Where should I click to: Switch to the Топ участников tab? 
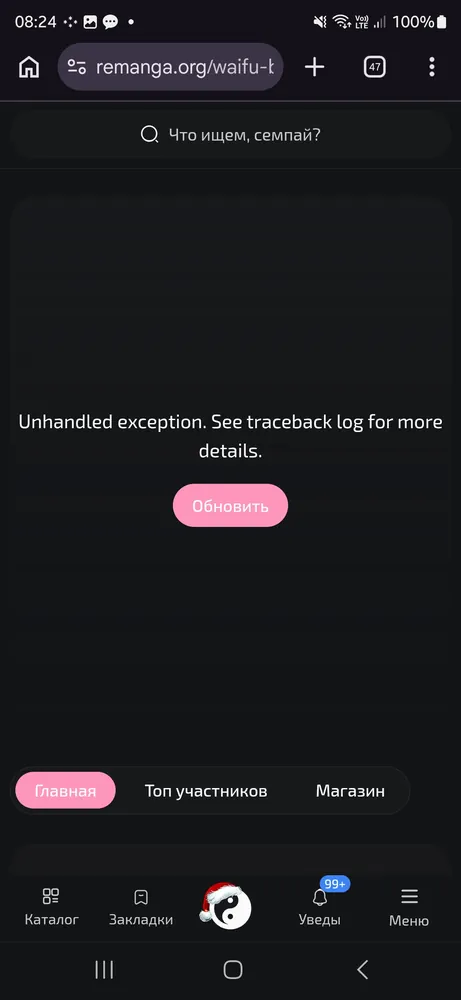206,791
